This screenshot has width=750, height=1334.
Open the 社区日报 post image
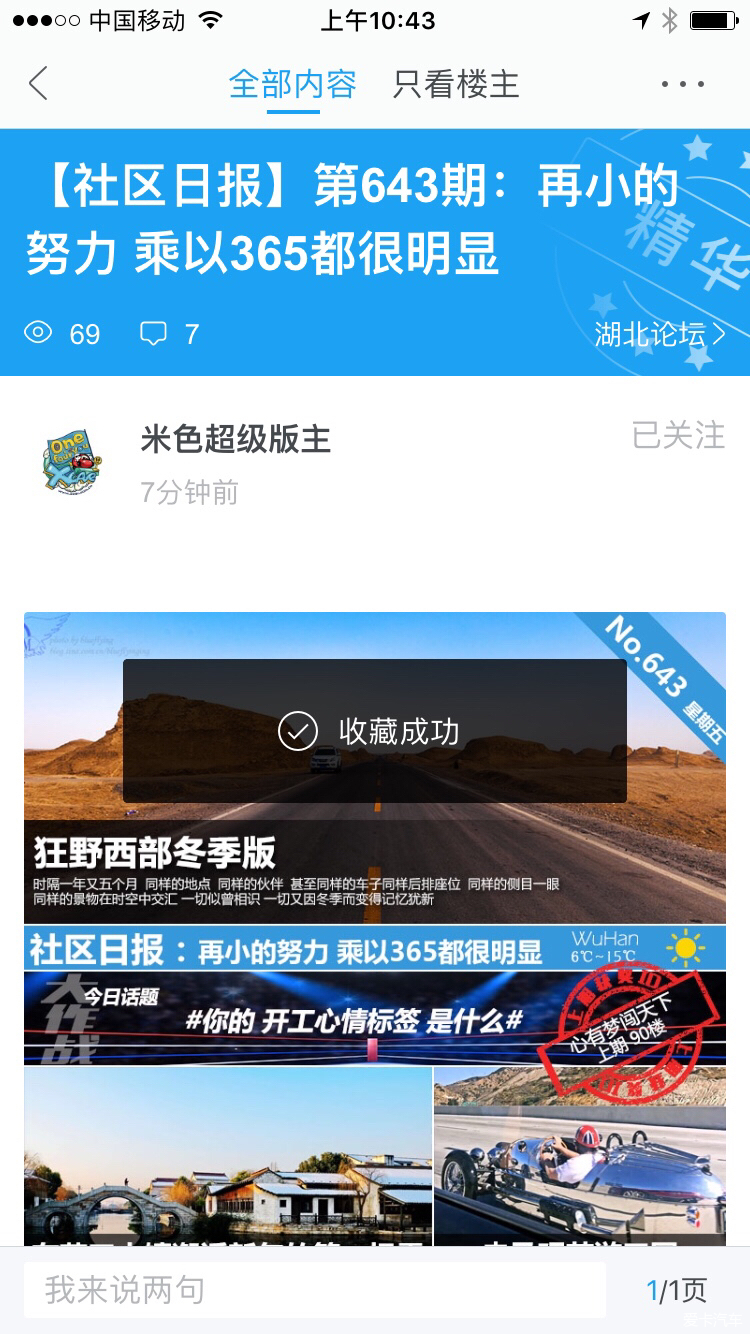tap(375, 930)
